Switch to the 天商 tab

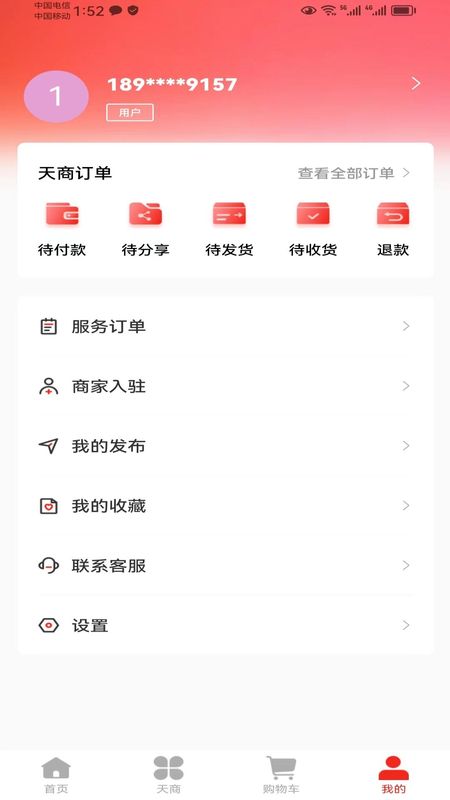pos(168,776)
